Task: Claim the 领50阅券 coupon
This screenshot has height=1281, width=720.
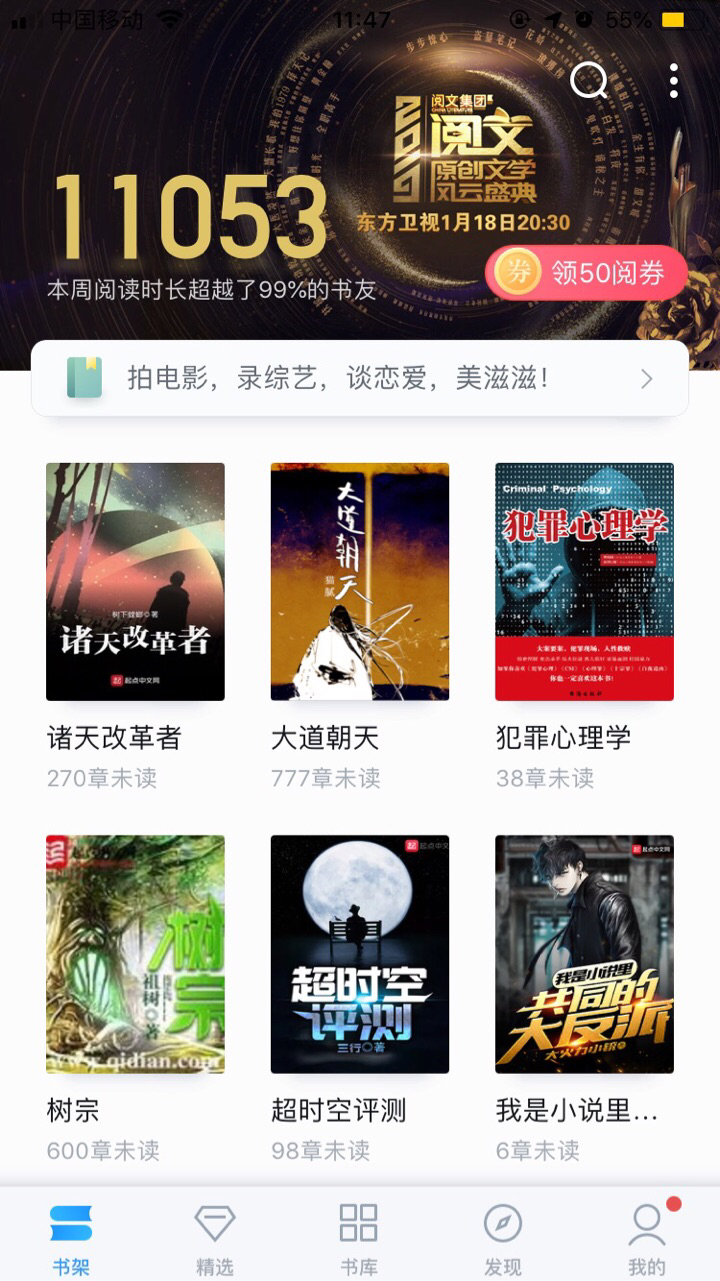Action: point(586,273)
